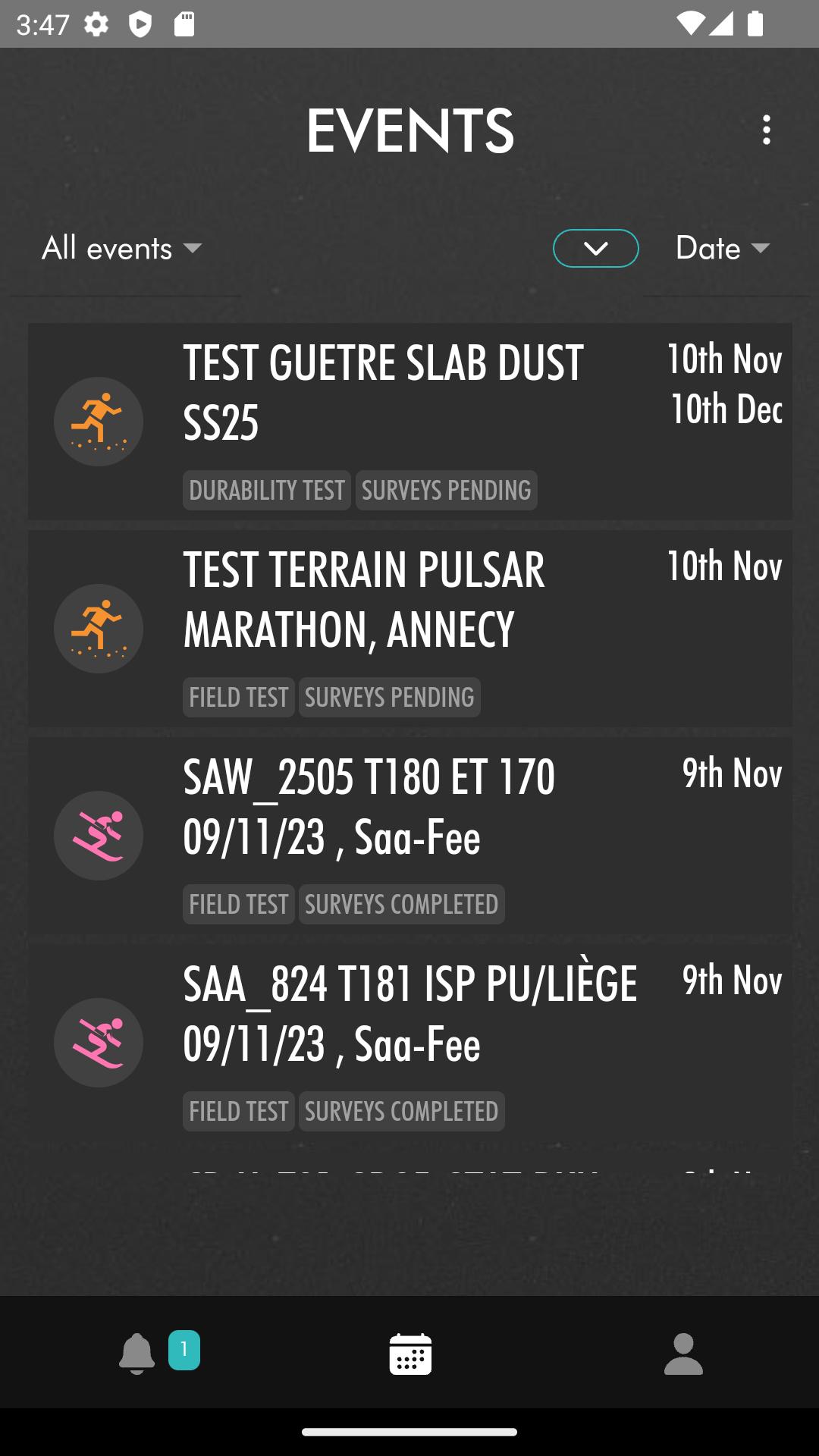
Task: Go to the profile tab
Action: pyautogui.click(x=683, y=1354)
